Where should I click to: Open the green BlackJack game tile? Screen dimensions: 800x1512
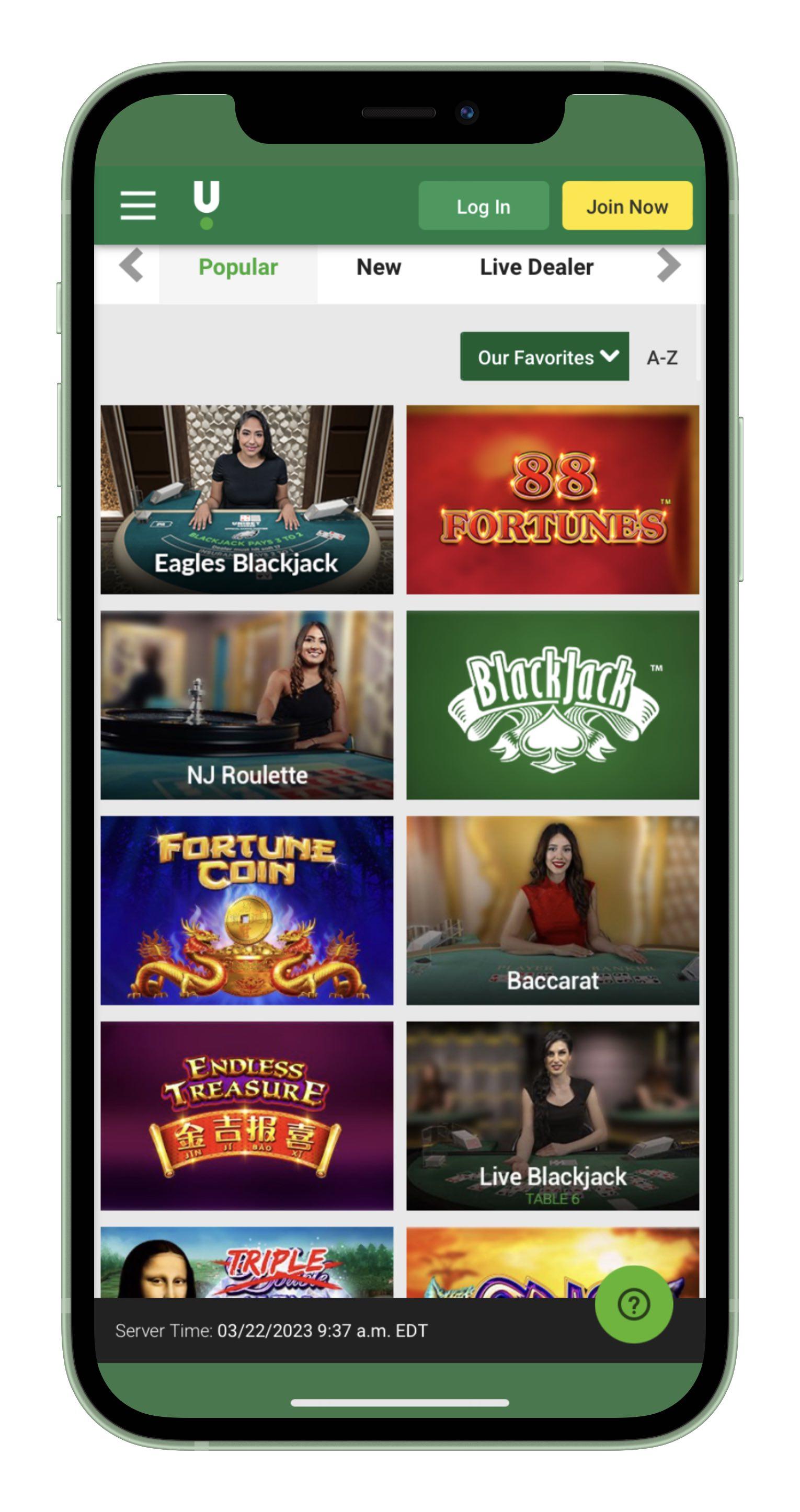point(552,704)
